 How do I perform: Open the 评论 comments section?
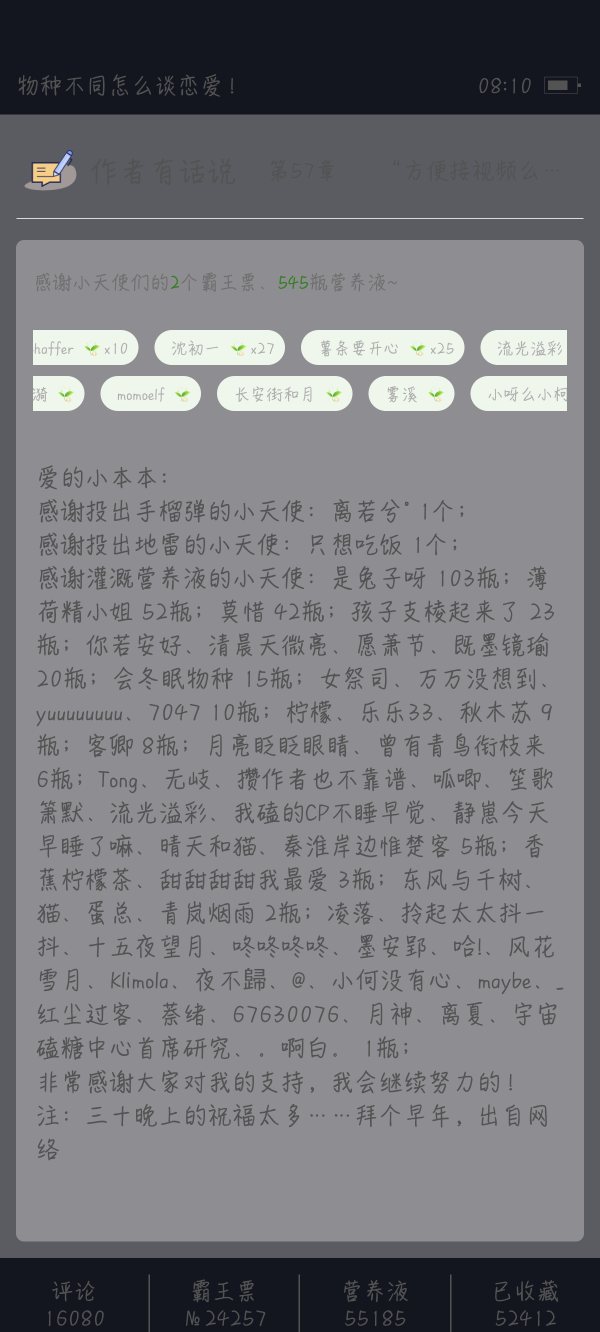(74, 1303)
